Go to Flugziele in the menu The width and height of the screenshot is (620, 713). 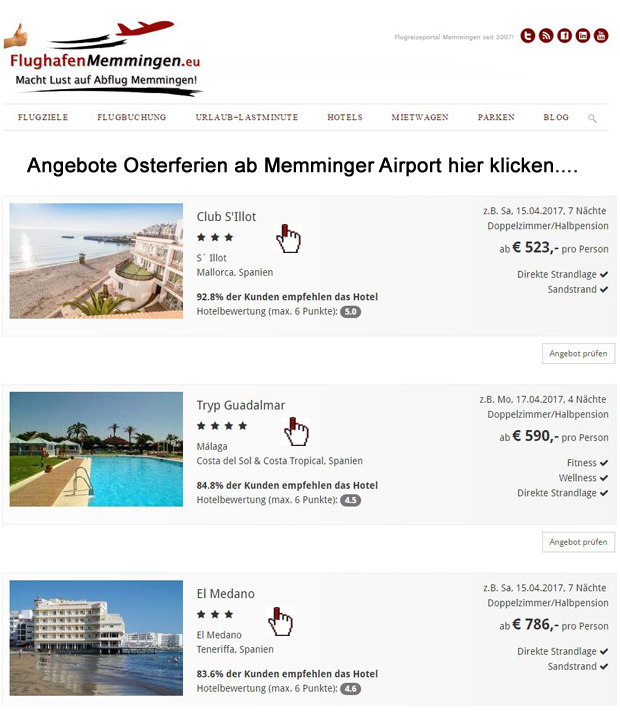(x=43, y=118)
